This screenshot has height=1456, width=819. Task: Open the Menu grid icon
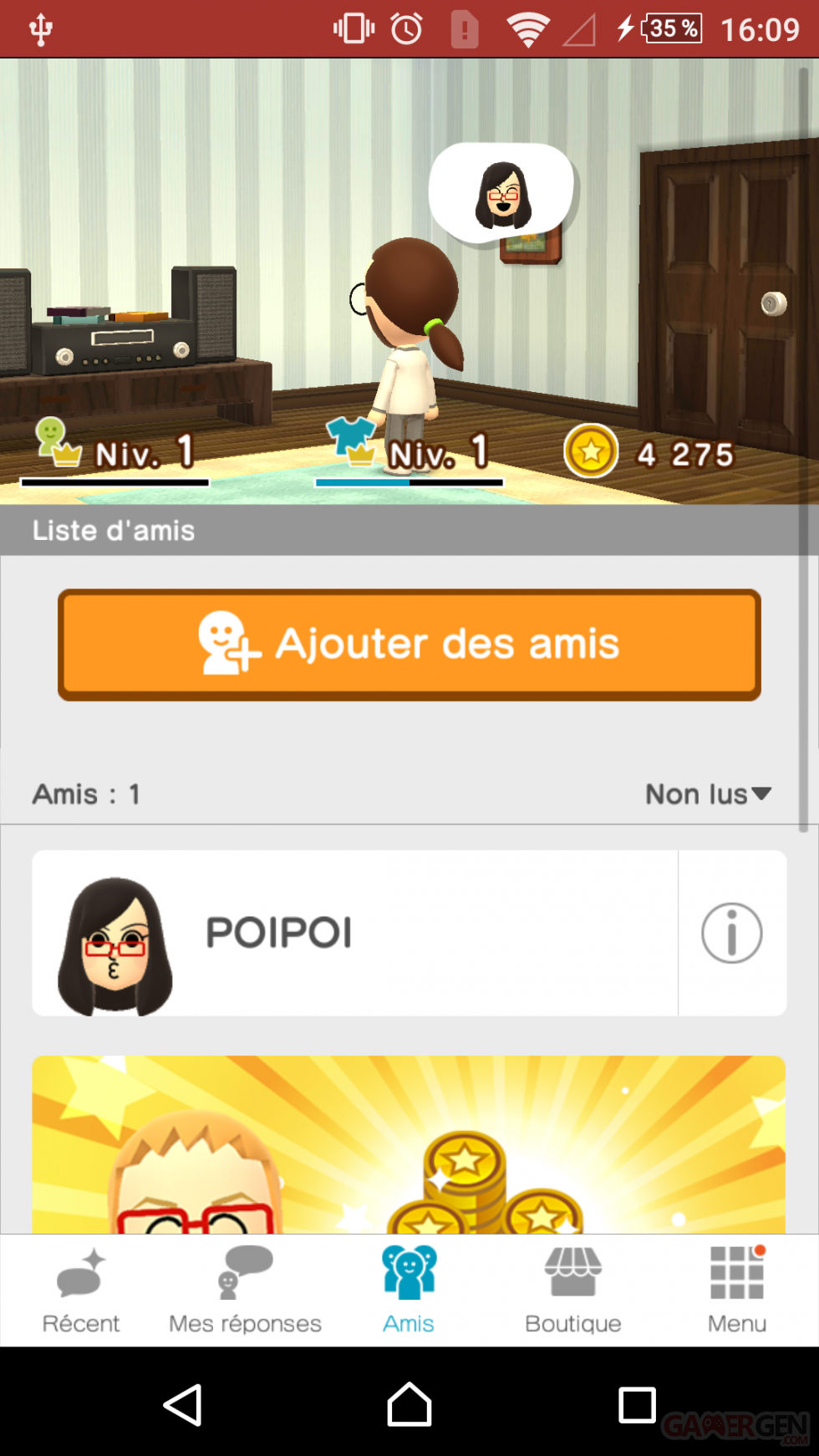pos(735,1272)
